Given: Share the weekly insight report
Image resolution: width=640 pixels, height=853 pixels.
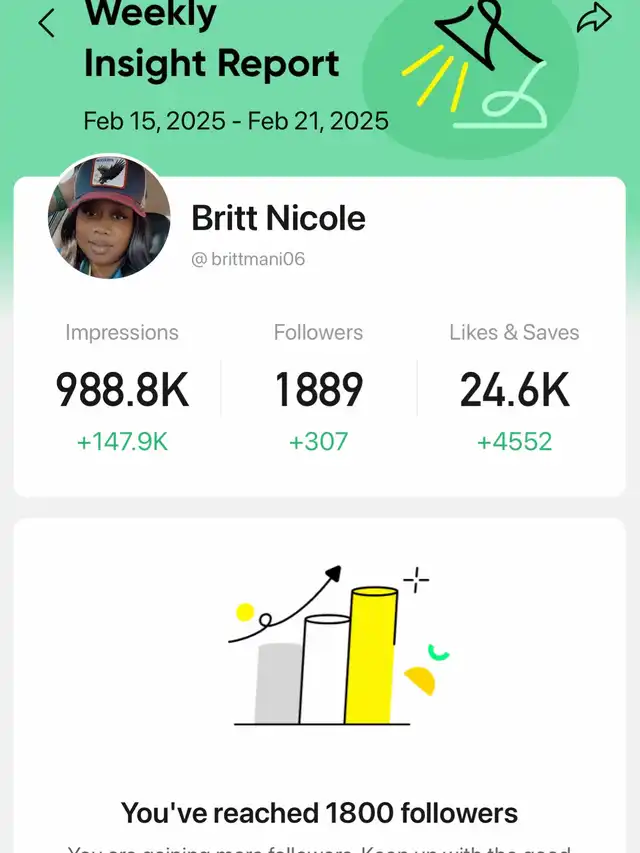Looking at the screenshot, I should click(x=594, y=19).
